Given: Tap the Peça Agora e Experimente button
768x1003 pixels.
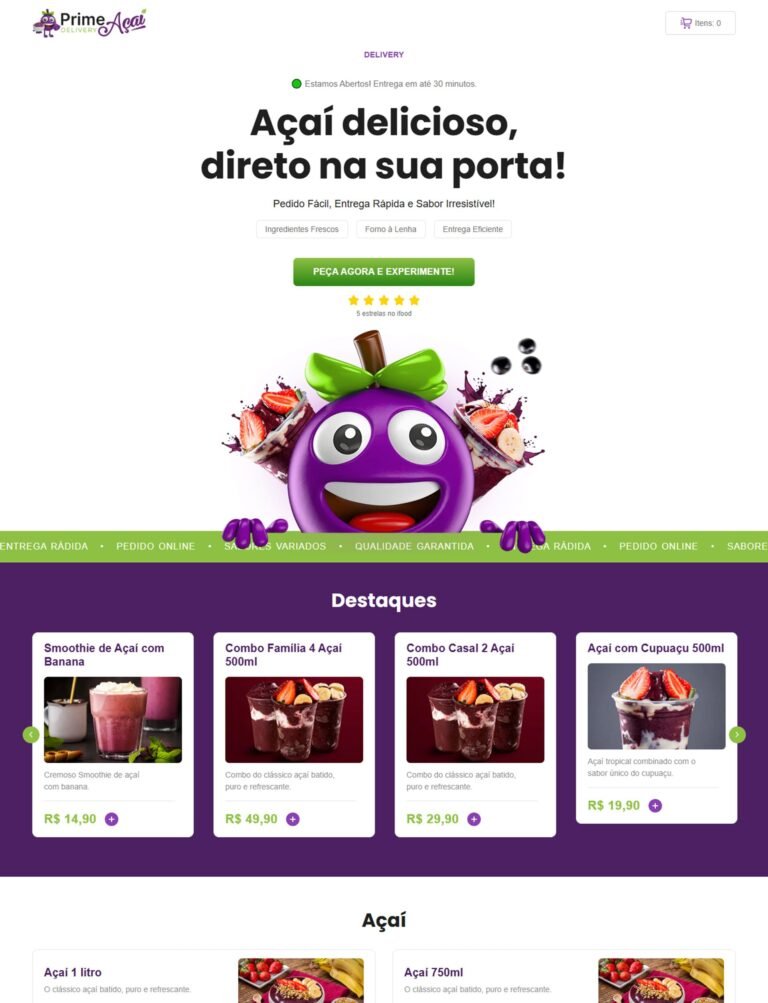Looking at the screenshot, I should click(x=383, y=272).
